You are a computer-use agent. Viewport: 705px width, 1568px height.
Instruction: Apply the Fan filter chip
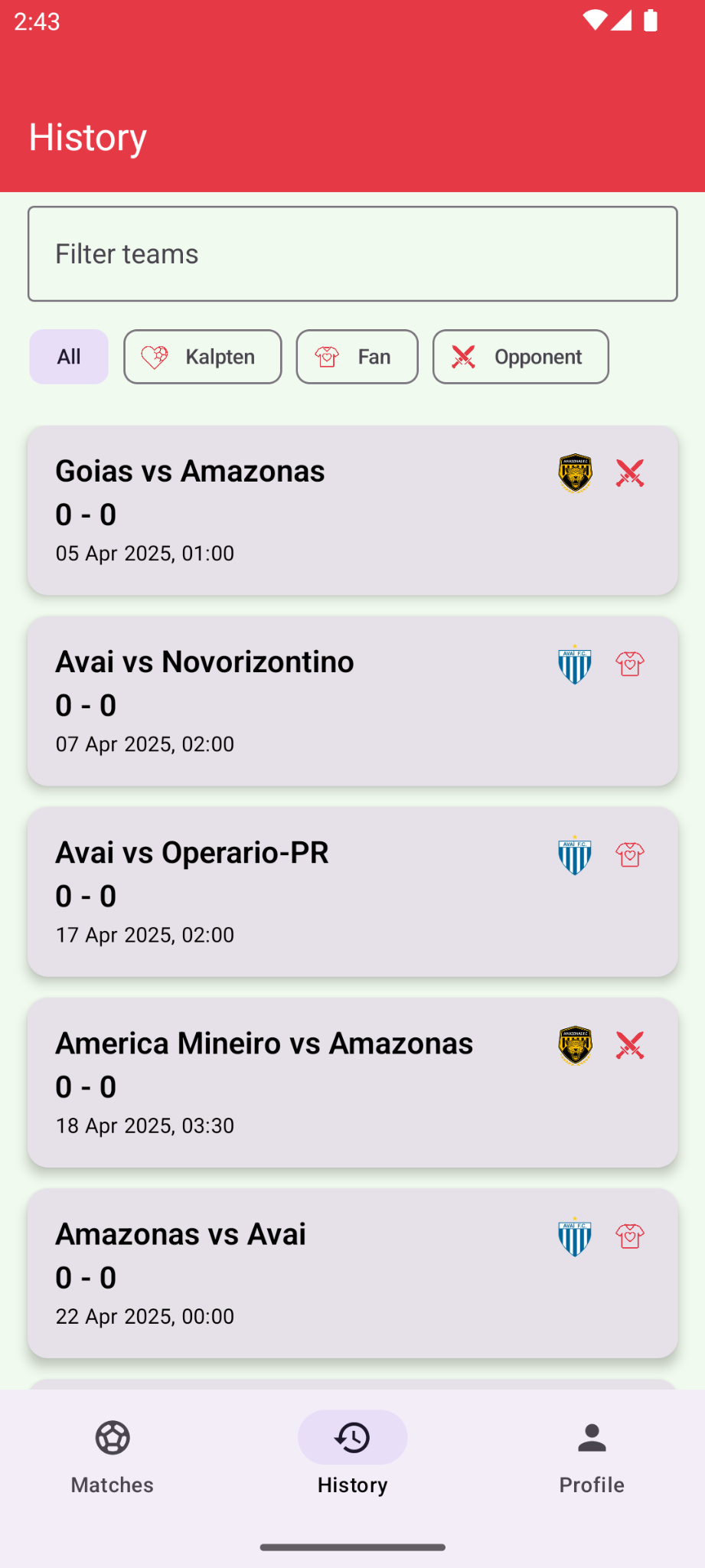click(x=357, y=357)
